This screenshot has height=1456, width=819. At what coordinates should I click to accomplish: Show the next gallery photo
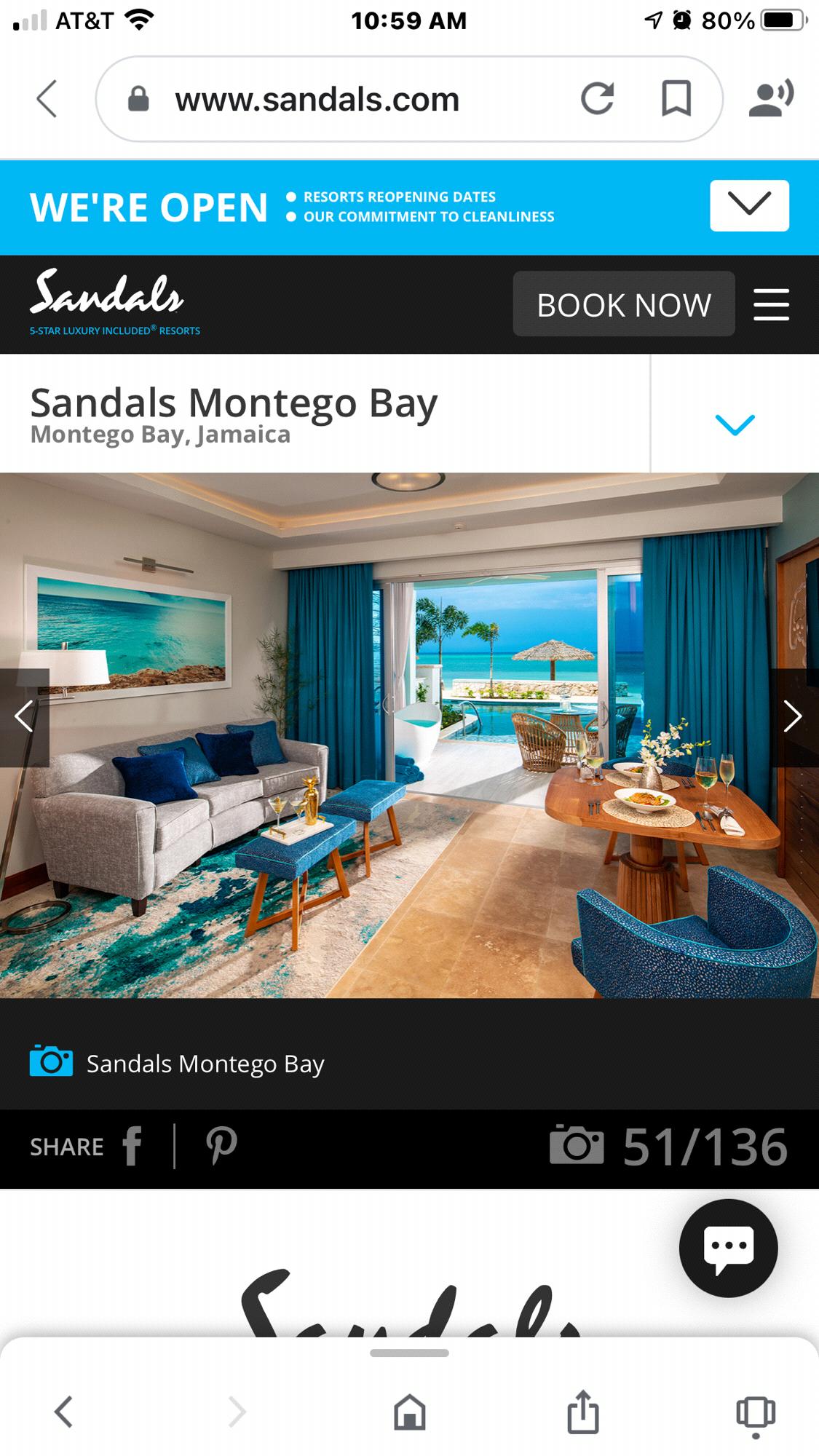793,717
